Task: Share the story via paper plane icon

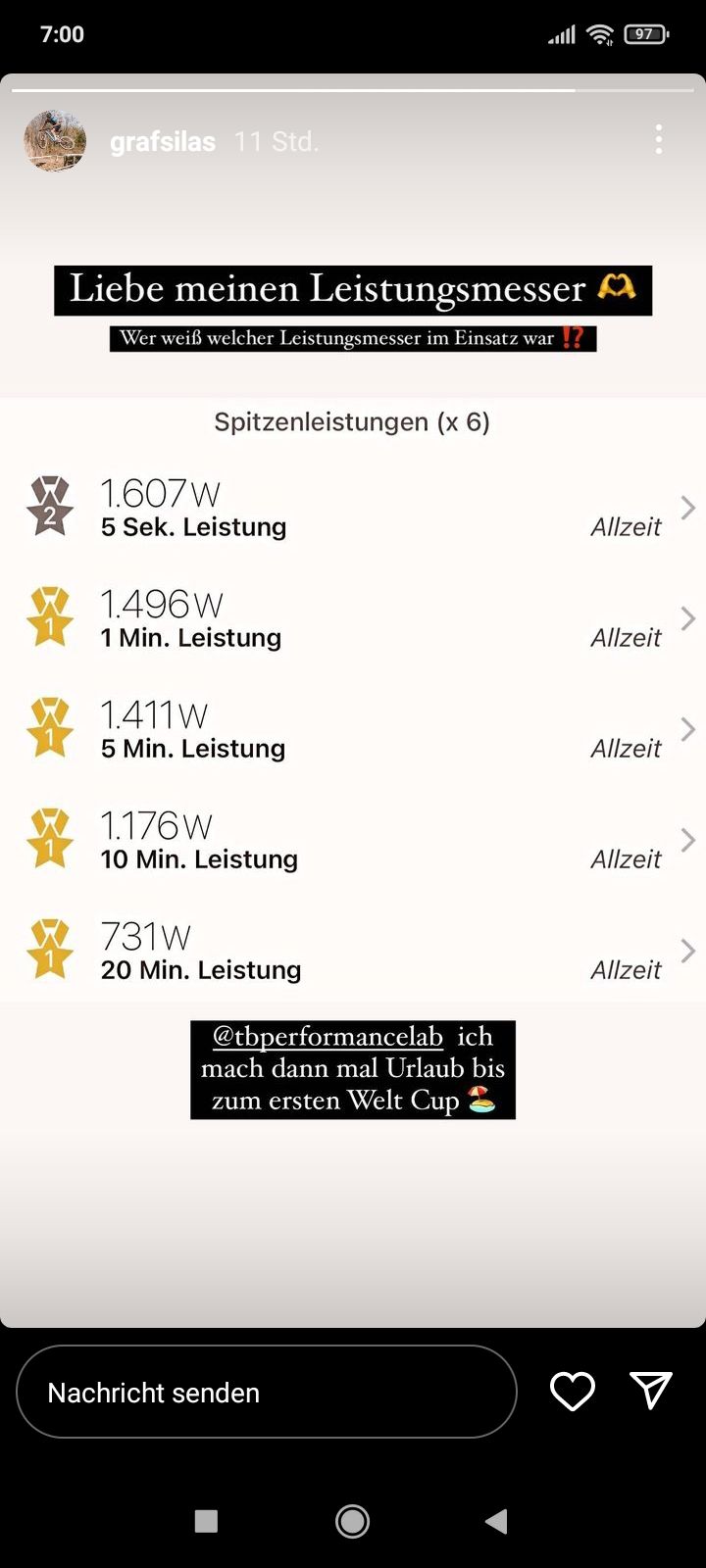Action: coord(651,1390)
